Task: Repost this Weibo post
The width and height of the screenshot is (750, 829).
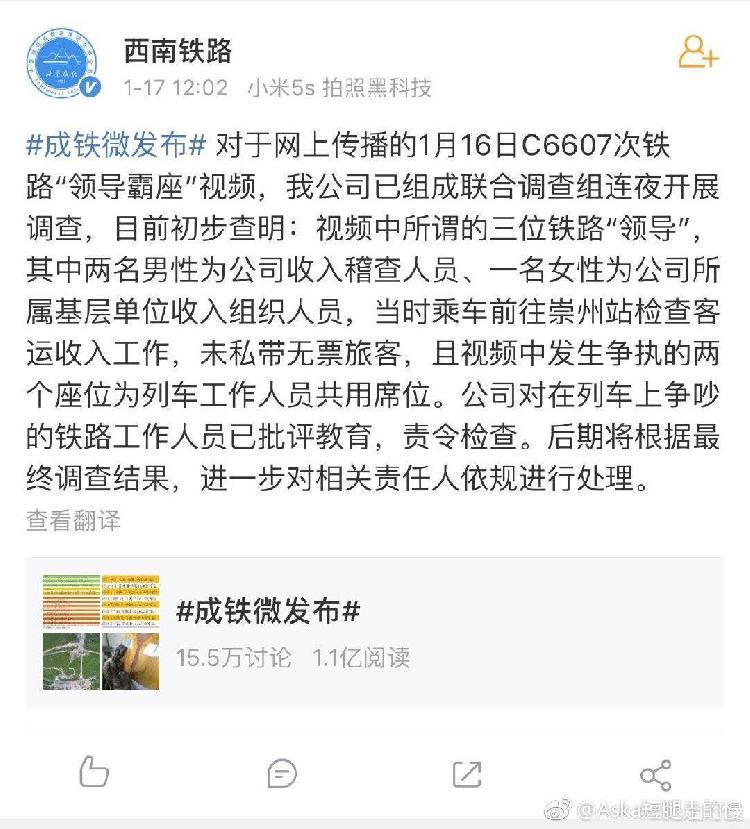Action: [x=467, y=772]
